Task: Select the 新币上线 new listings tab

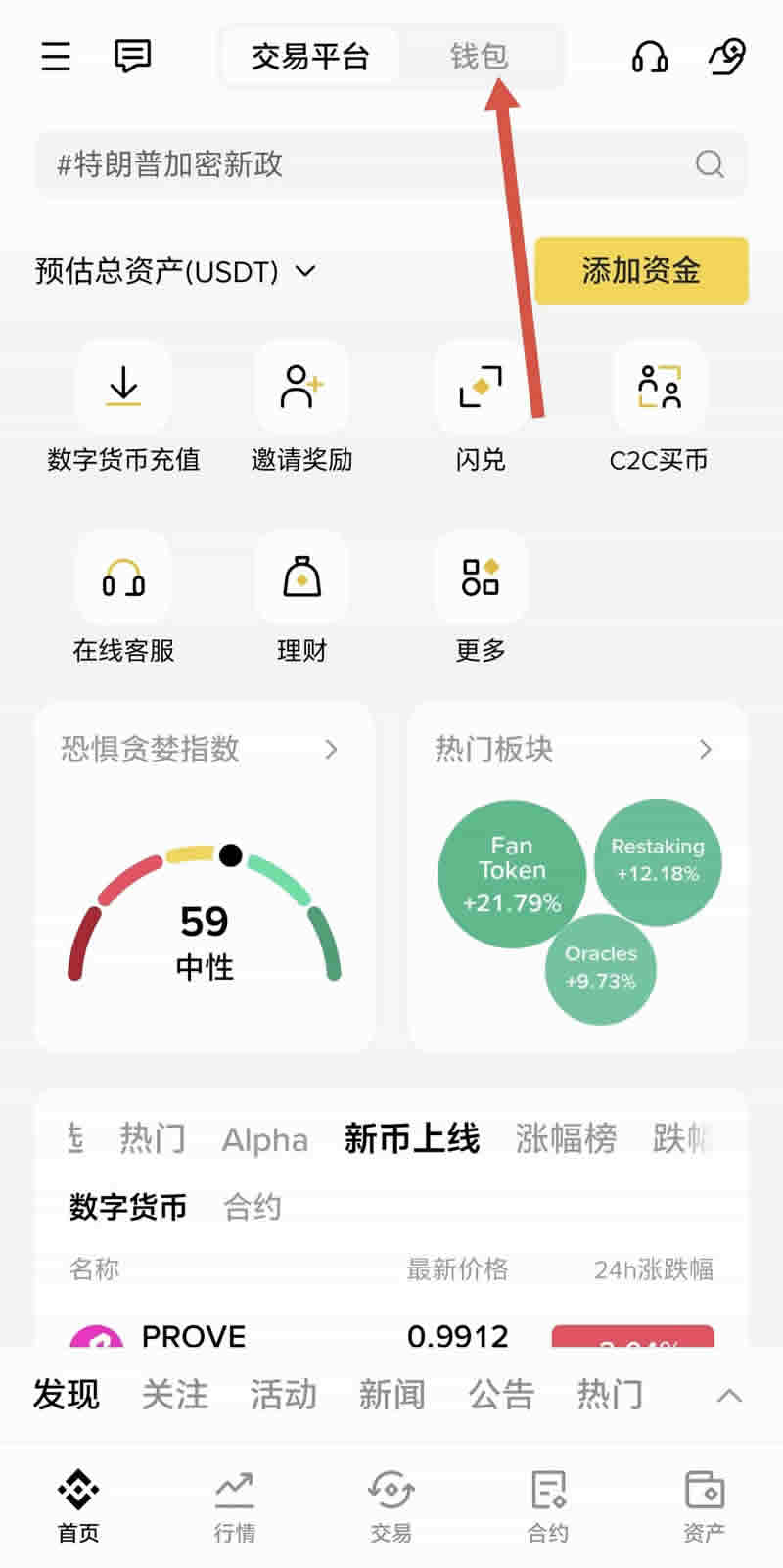Action: (x=411, y=1138)
